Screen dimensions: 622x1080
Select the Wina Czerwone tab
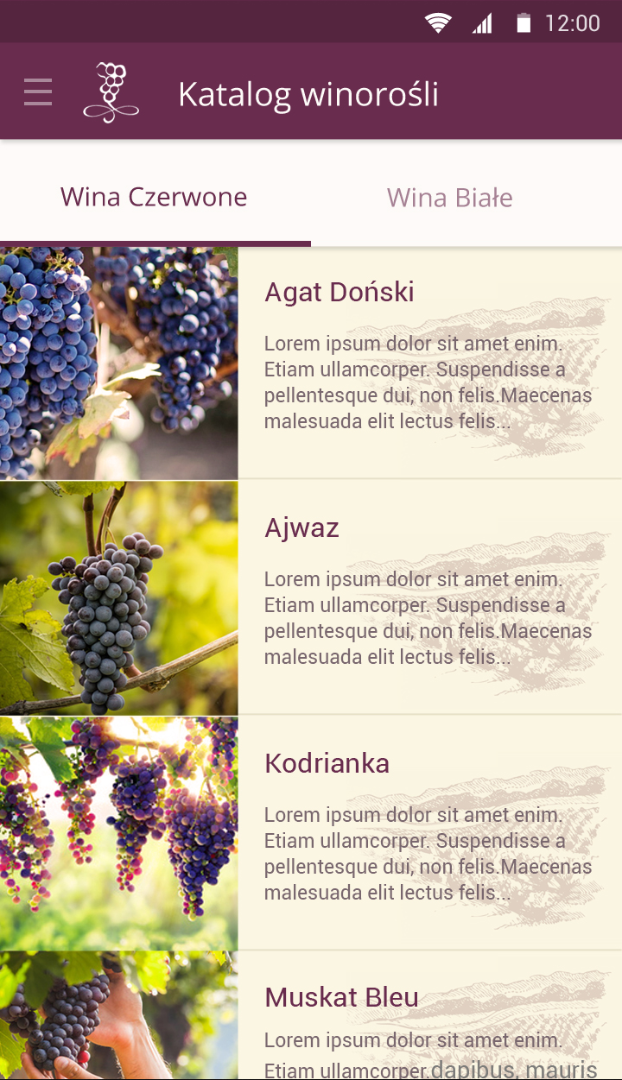tap(154, 197)
